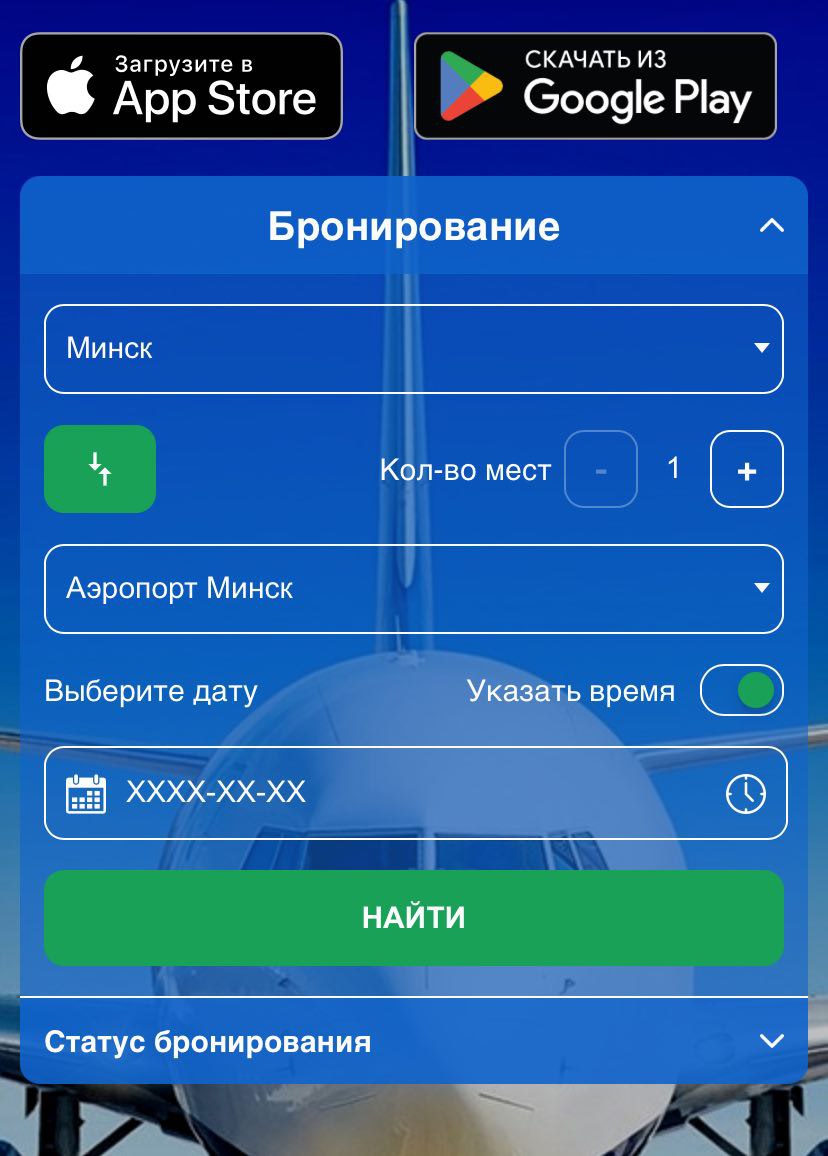Tap the green НАЙТИ button

click(413, 917)
